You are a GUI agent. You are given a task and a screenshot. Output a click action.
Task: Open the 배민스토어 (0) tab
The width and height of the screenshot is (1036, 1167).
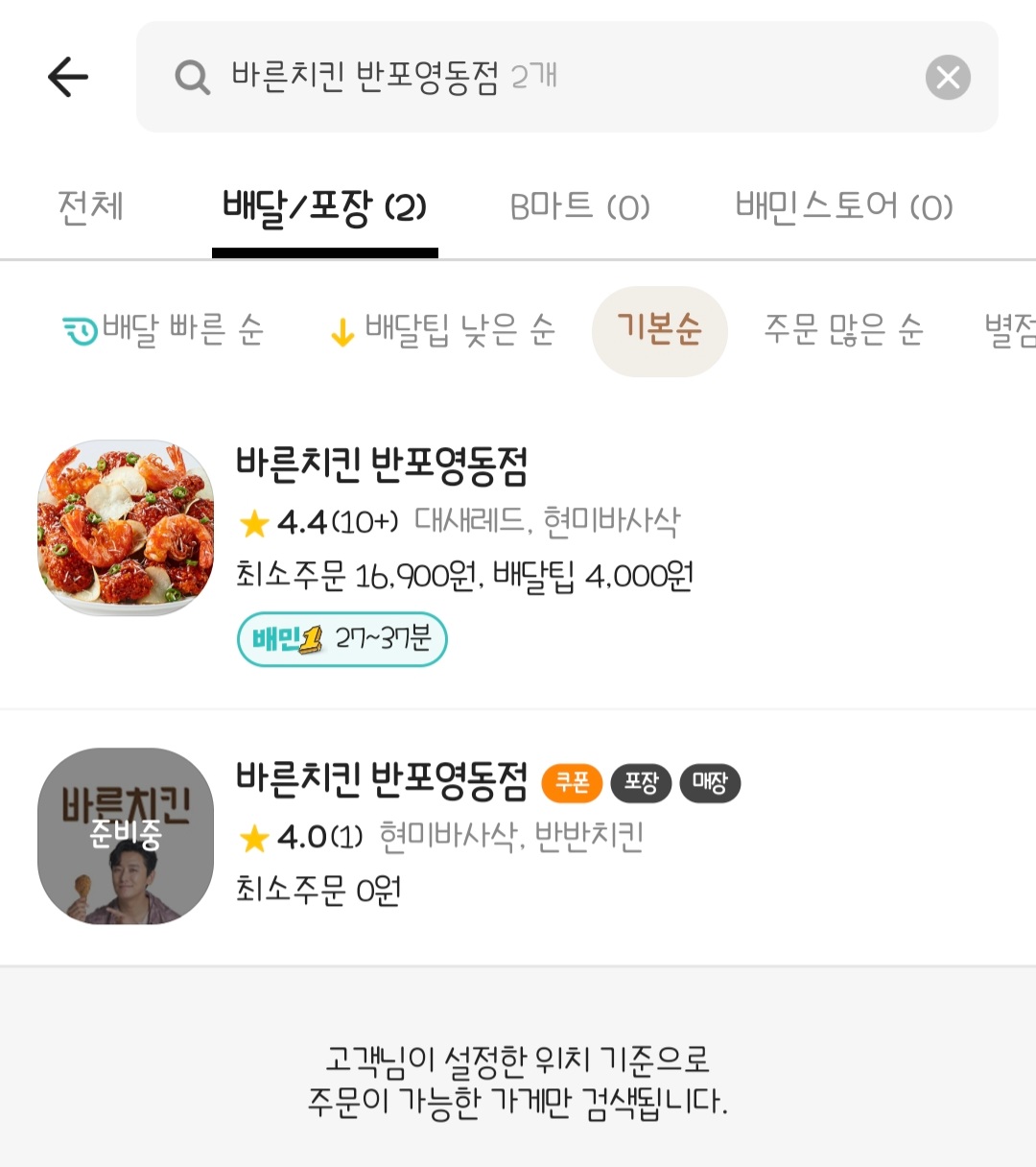[x=844, y=207]
